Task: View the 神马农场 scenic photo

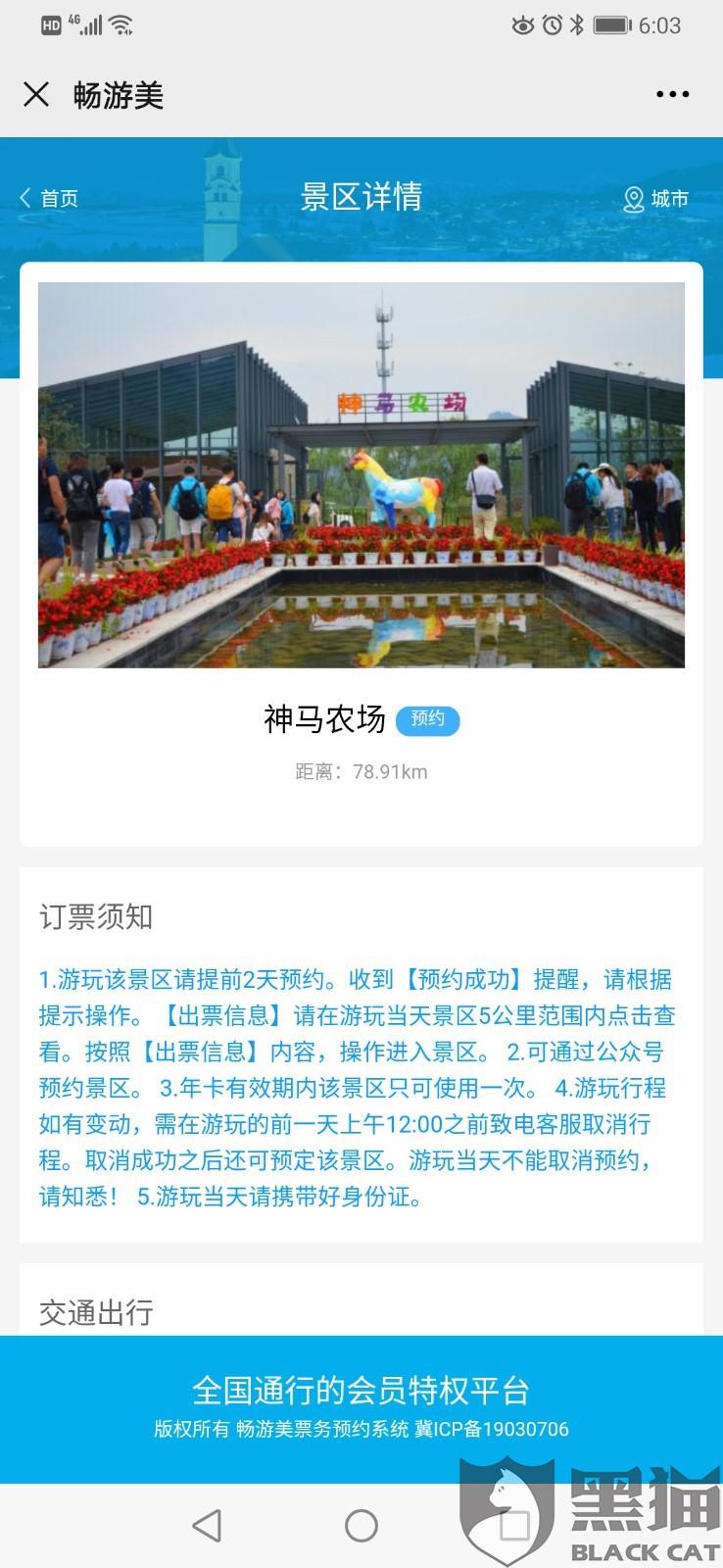Action: coord(361,475)
